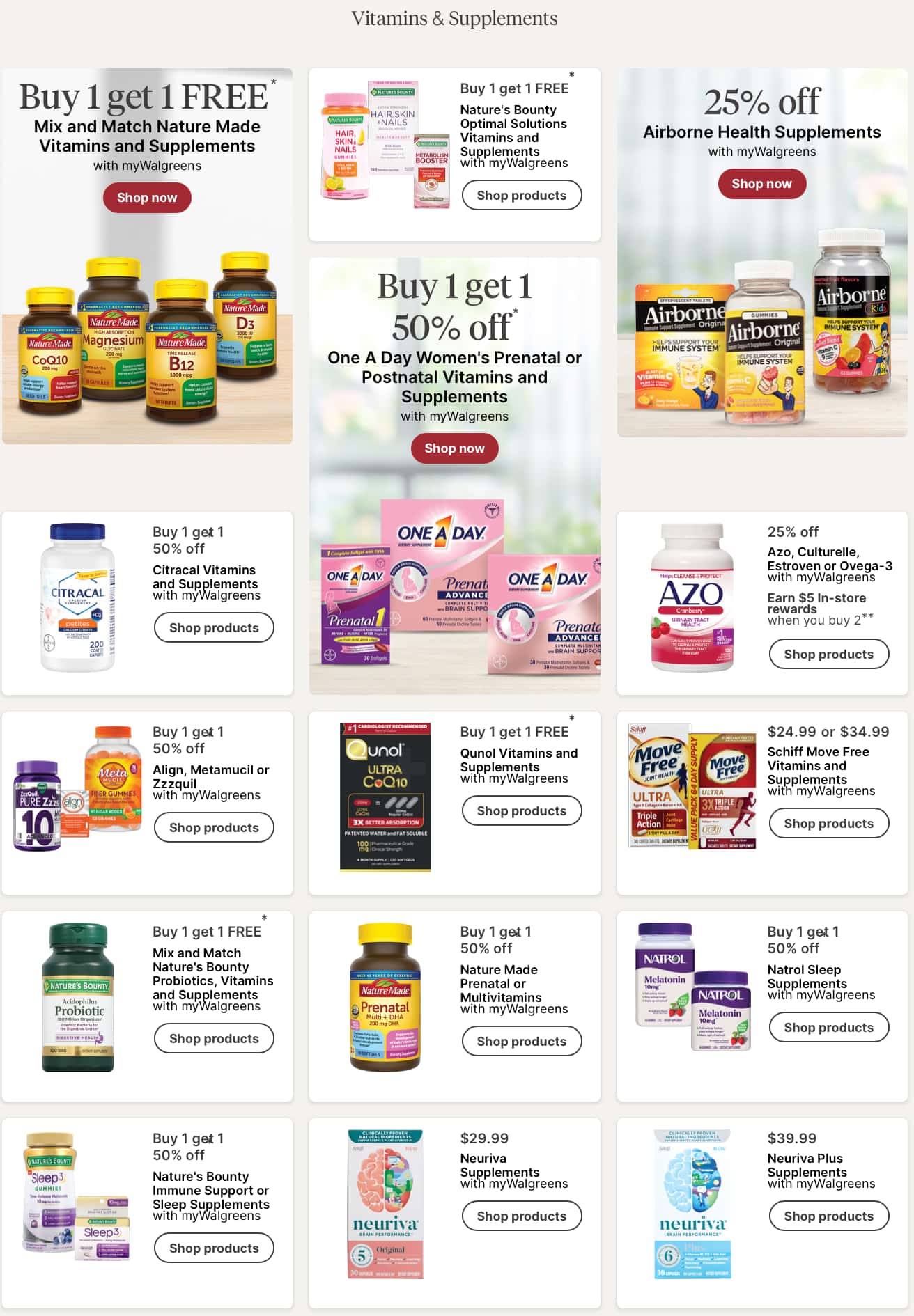Shop products for Citracal Vitamins
914x1316 pixels.
(x=214, y=628)
